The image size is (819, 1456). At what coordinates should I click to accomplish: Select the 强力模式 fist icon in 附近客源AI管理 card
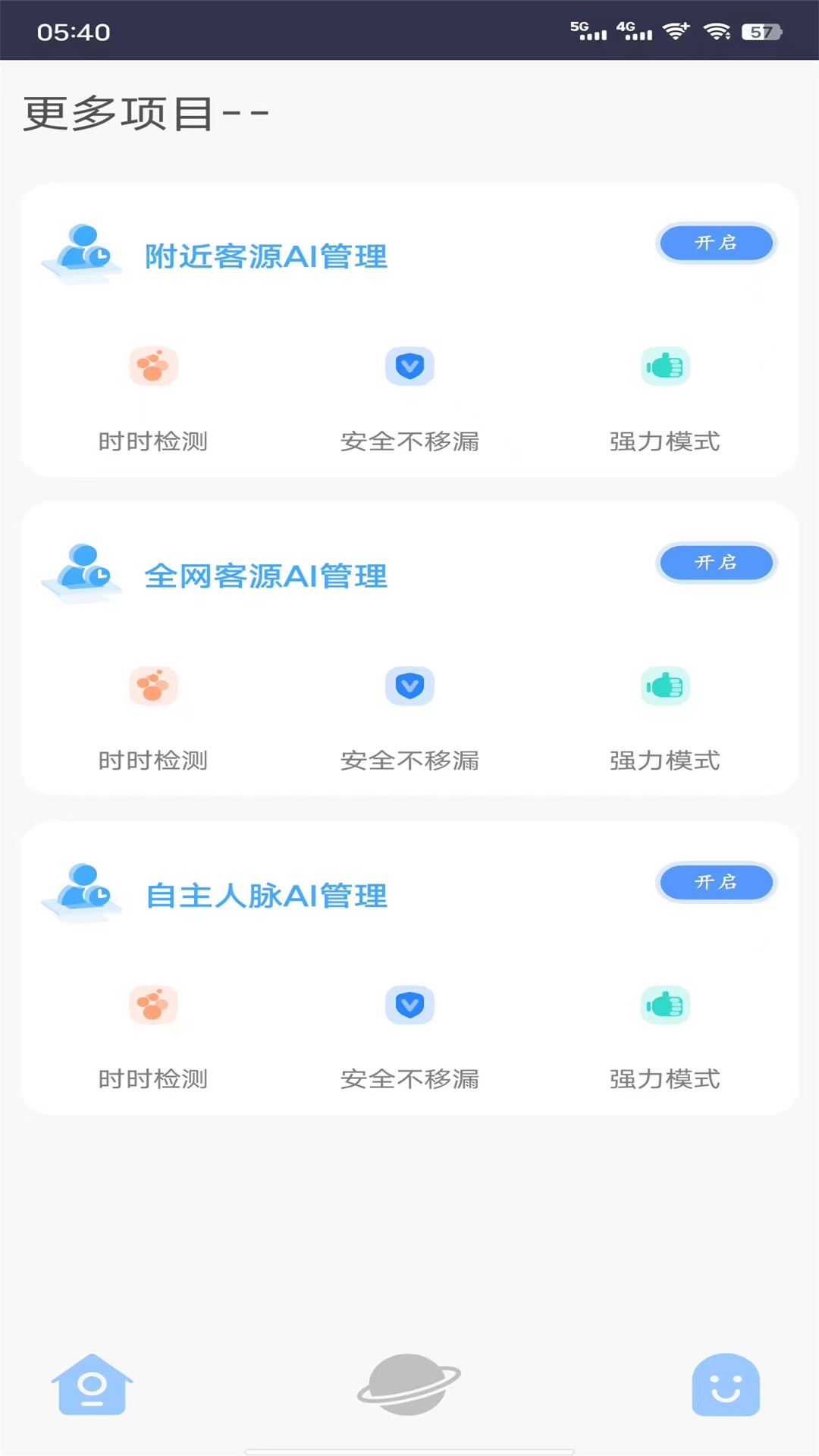tap(665, 366)
